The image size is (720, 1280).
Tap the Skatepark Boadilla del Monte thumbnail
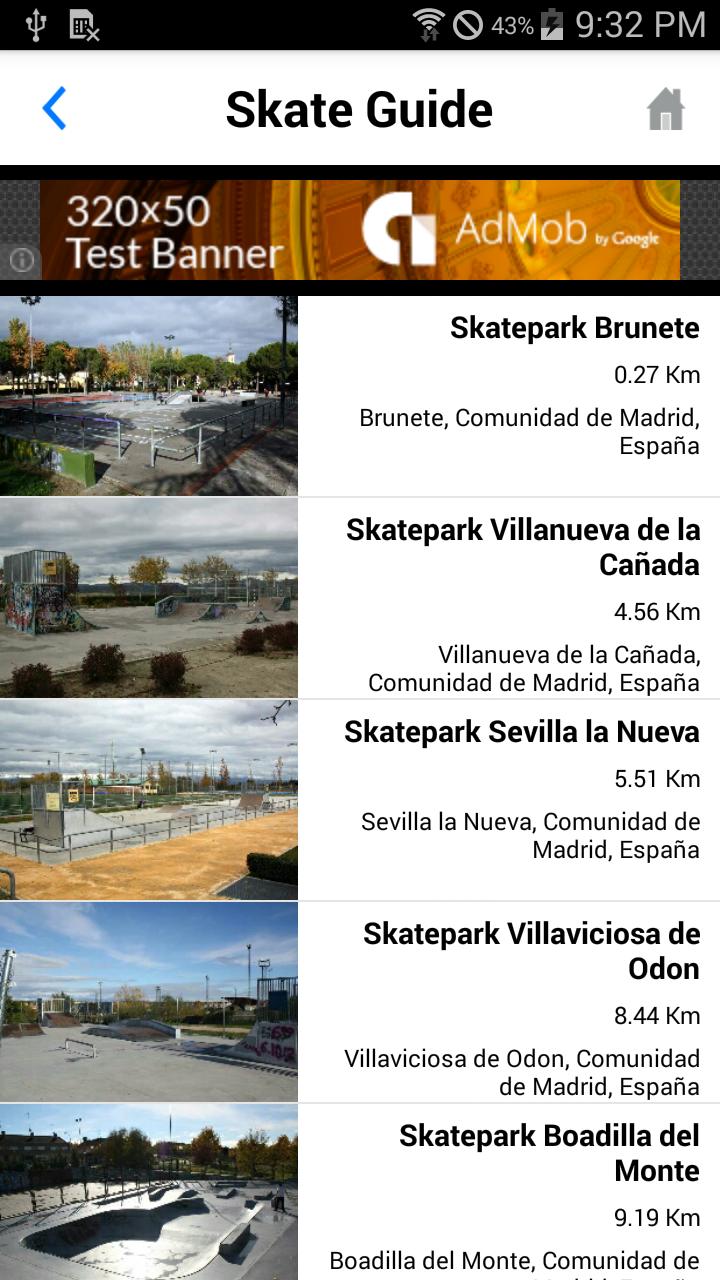pyautogui.click(x=148, y=1190)
